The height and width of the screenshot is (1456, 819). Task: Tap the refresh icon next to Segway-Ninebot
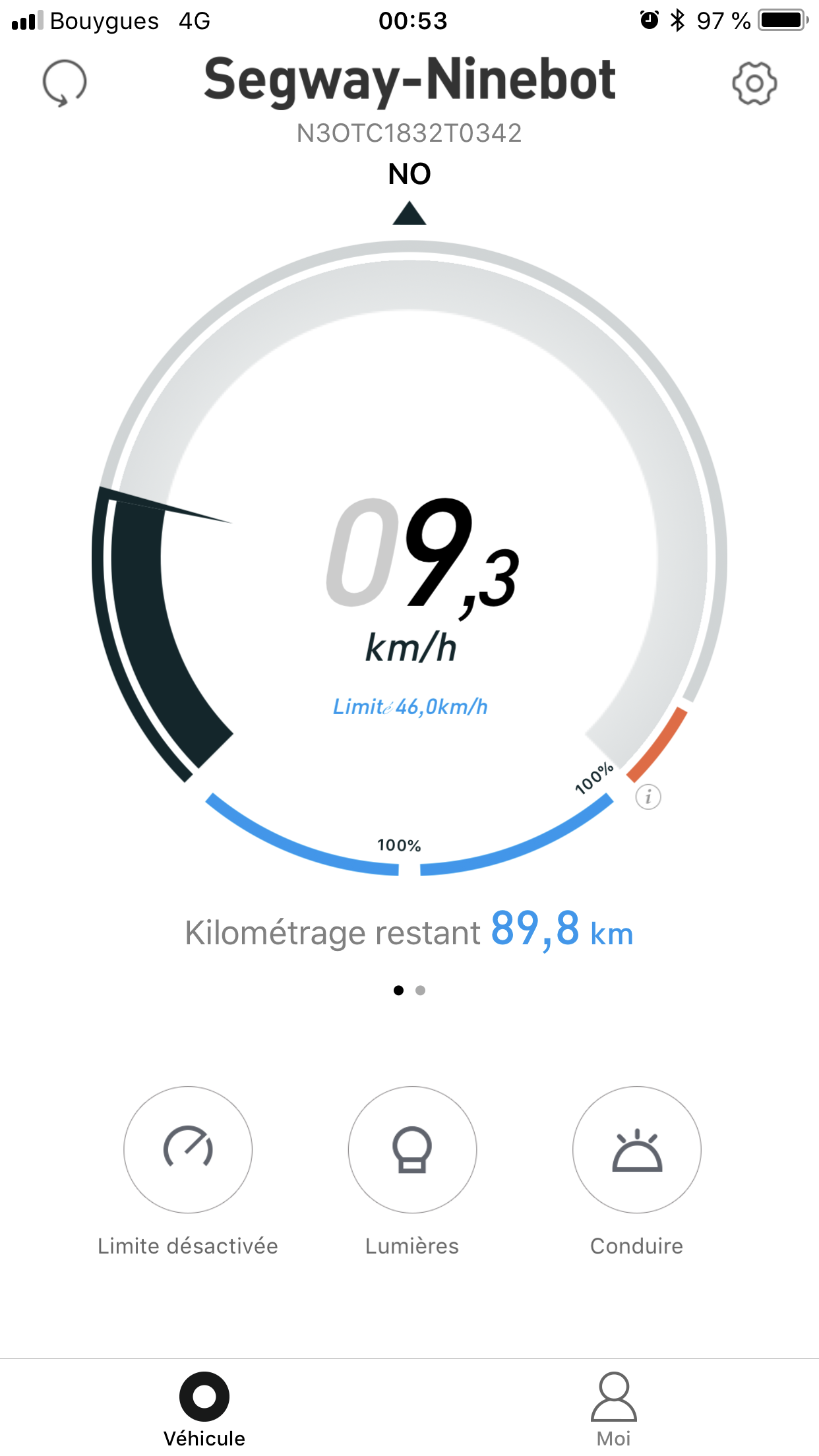[x=65, y=83]
